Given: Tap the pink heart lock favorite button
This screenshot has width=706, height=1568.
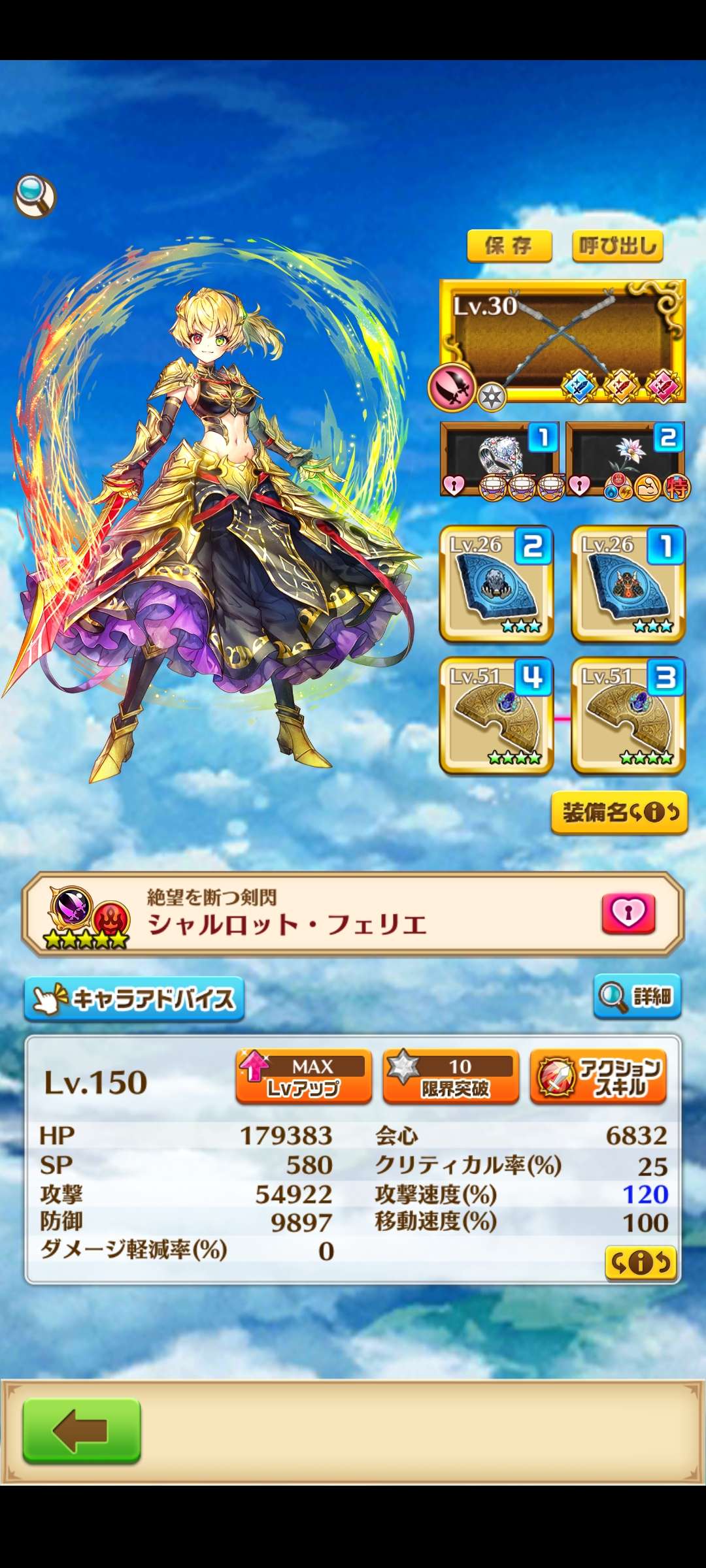Looking at the screenshot, I should pyautogui.click(x=628, y=913).
